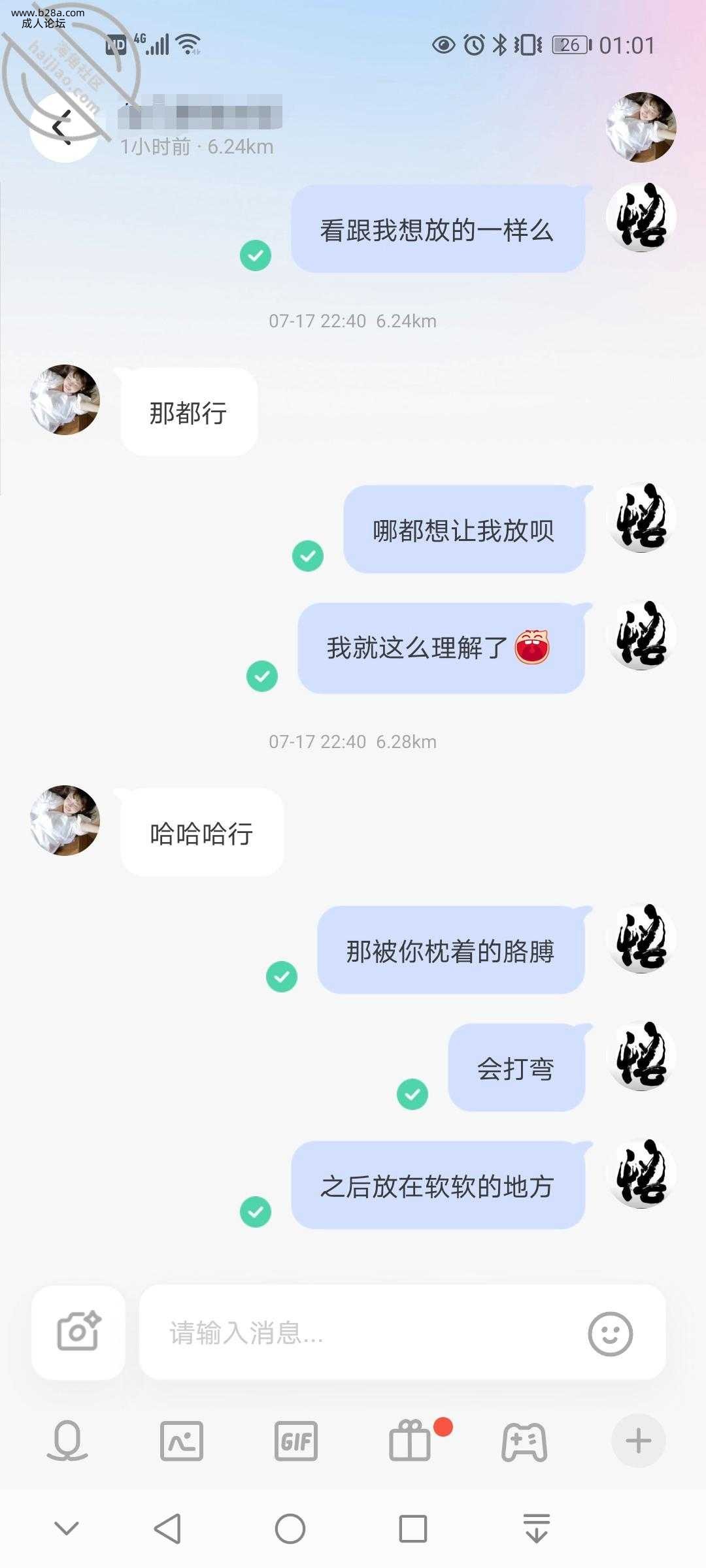Screen dimensions: 706x1568
Task: Open the emoji picker smiley
Action: click(x=610, y=1333)
